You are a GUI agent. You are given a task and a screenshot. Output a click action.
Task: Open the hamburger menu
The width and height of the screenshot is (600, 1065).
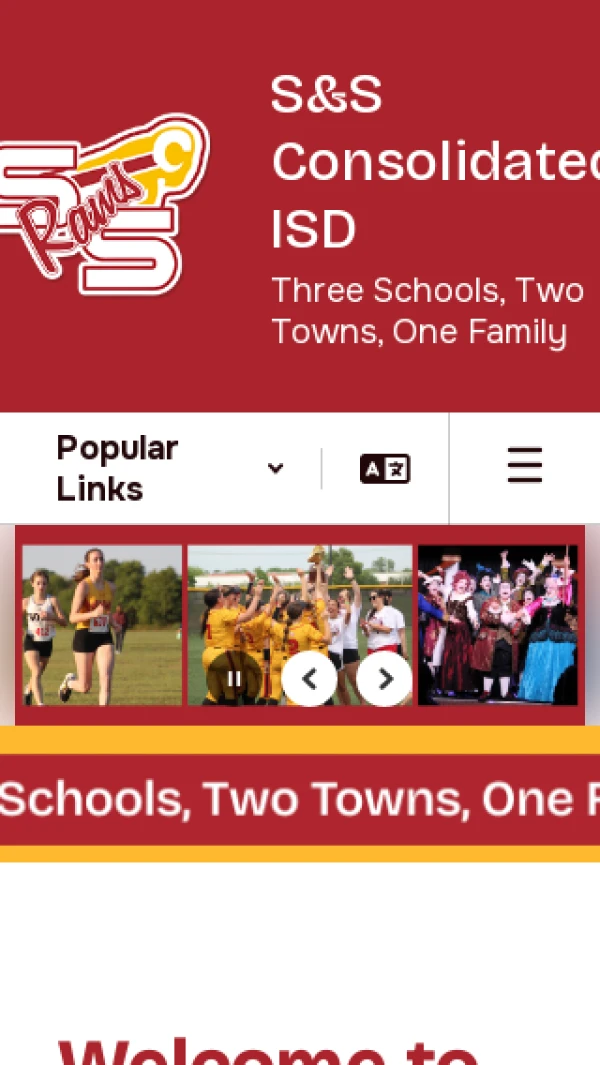[x=524, y=466]
